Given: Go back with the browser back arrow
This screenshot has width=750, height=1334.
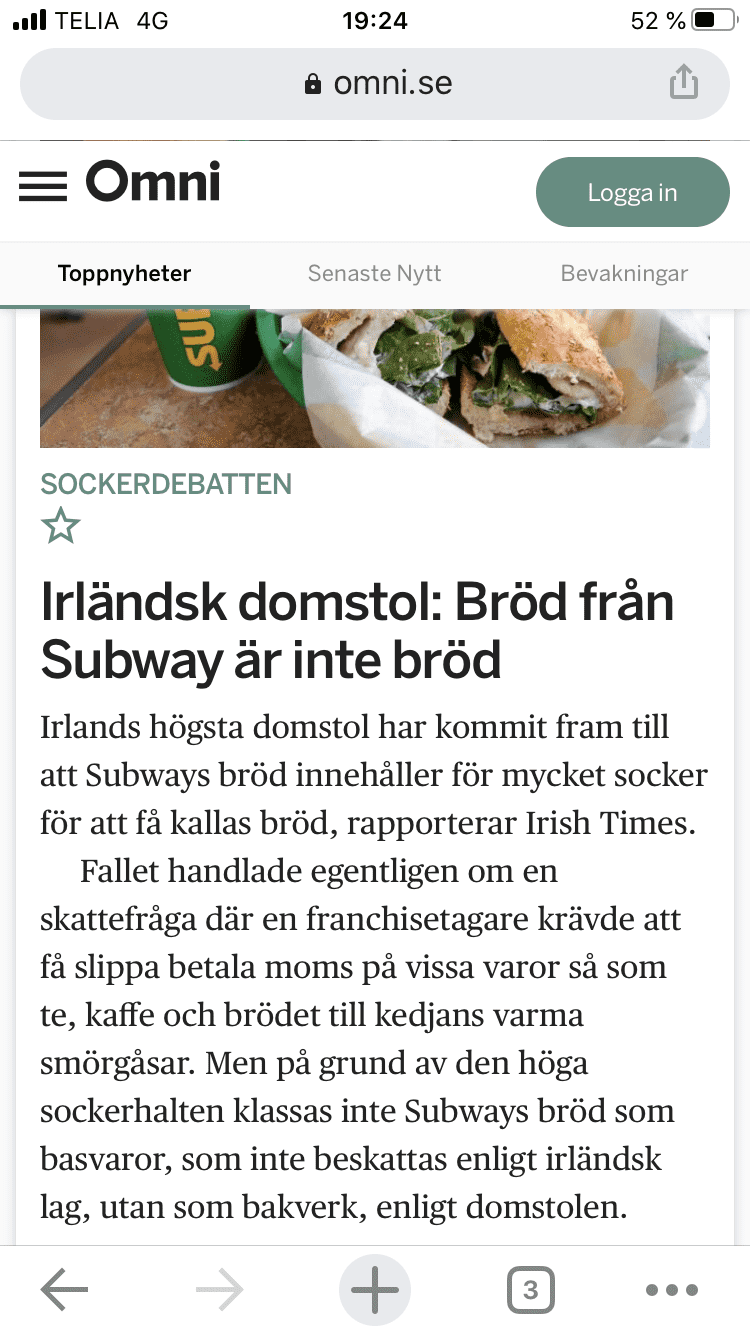Looking at the screenshot, I should tap(64, 1290).
